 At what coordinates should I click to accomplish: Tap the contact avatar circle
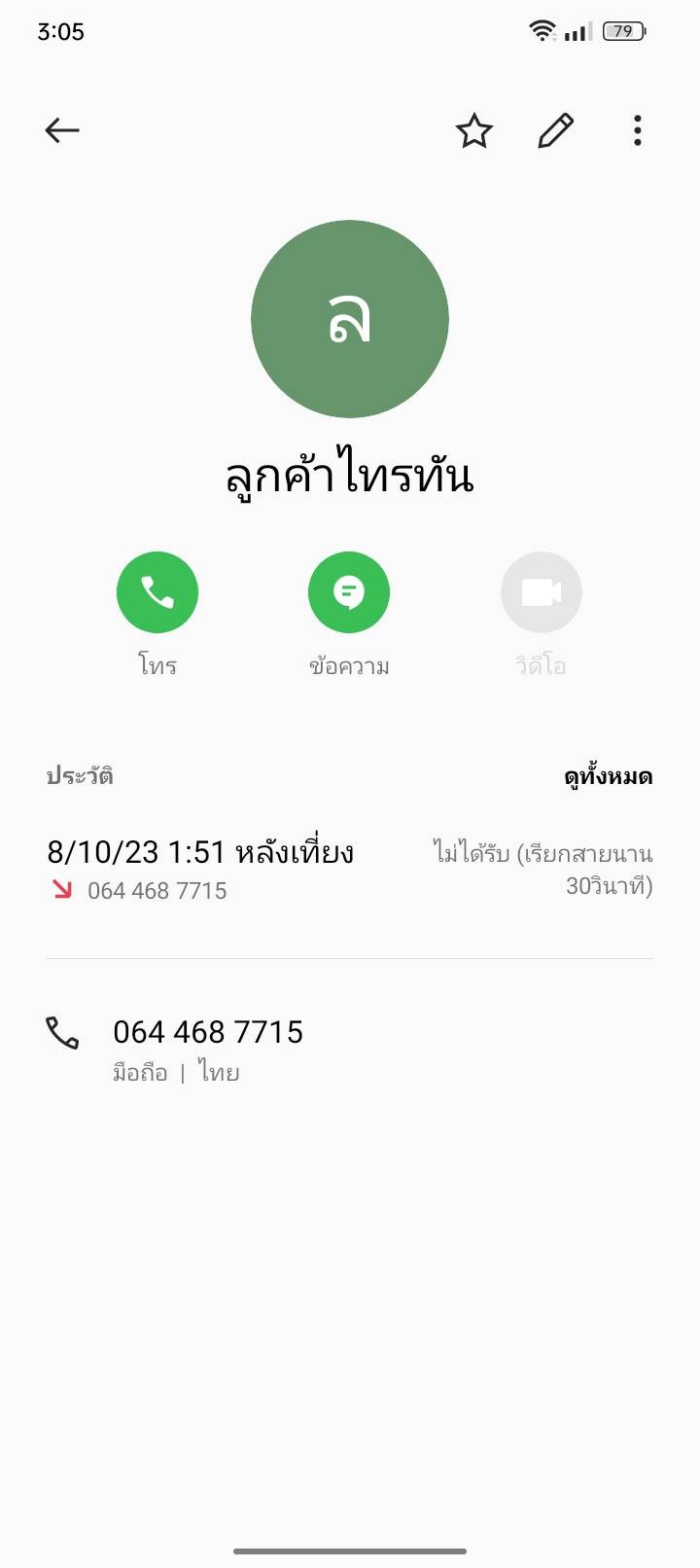[x=350, y=319]
